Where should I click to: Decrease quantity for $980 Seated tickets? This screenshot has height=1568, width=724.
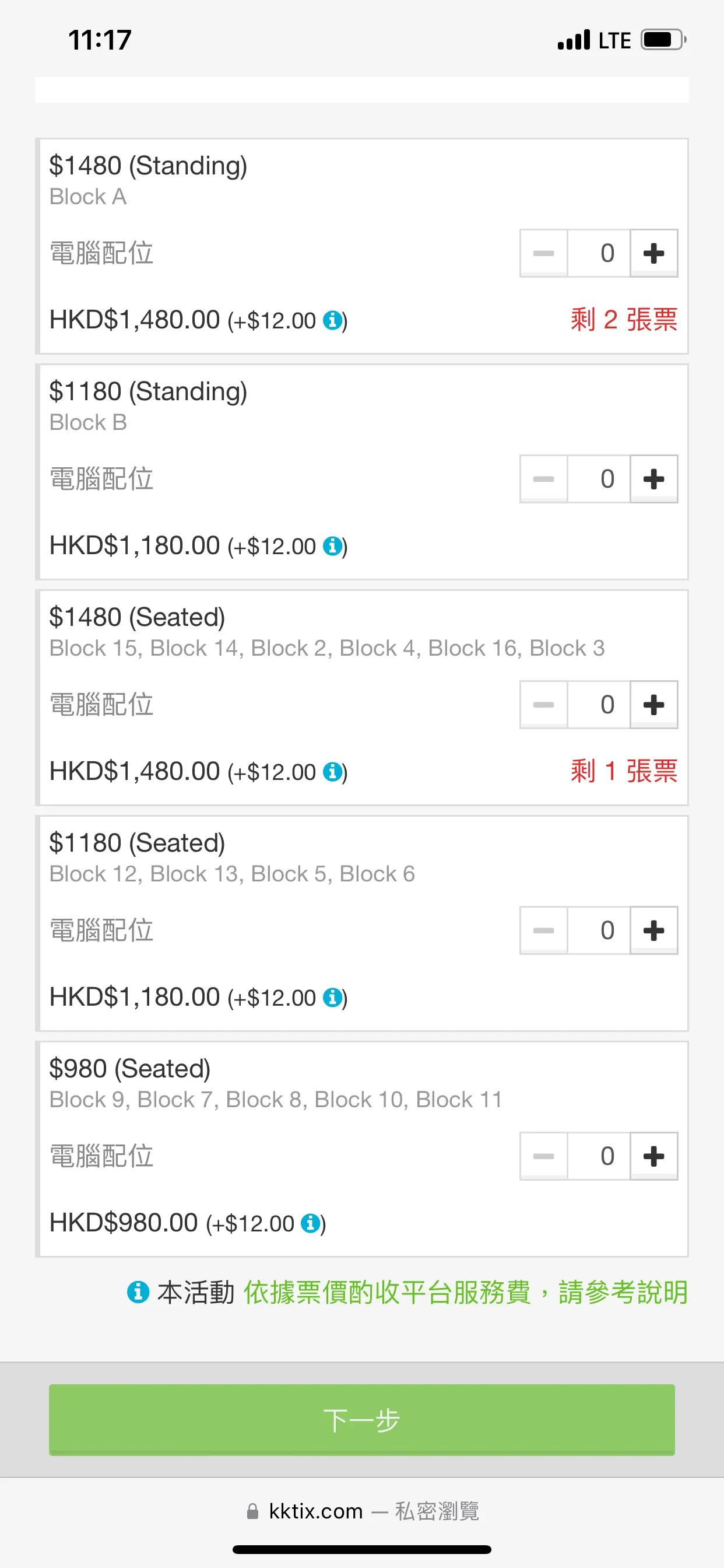pos(543,1157)
